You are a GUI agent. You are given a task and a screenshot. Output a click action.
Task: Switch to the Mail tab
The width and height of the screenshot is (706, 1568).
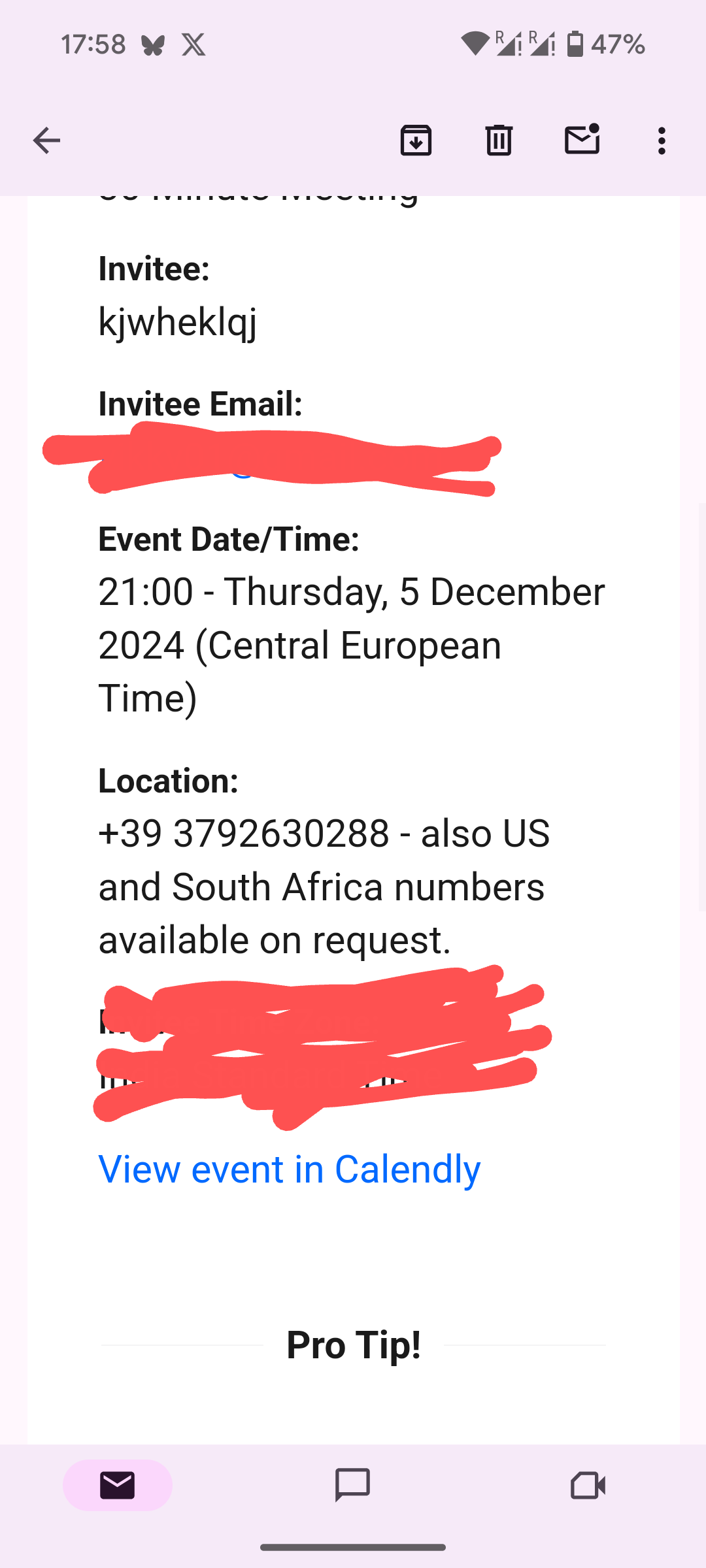coord(118,1485)
